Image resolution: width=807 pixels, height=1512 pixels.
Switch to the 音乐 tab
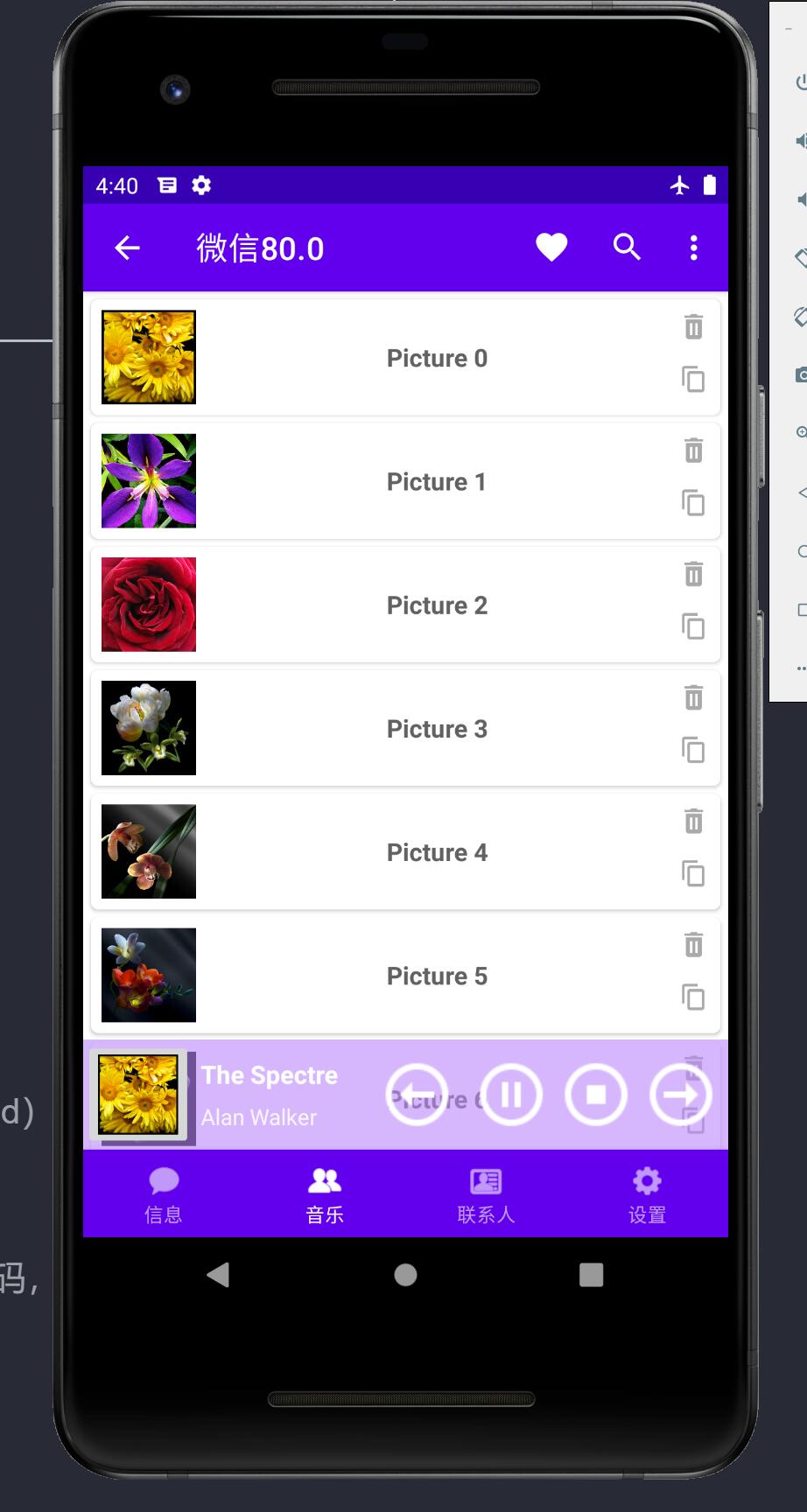(x=325, y=1194)
